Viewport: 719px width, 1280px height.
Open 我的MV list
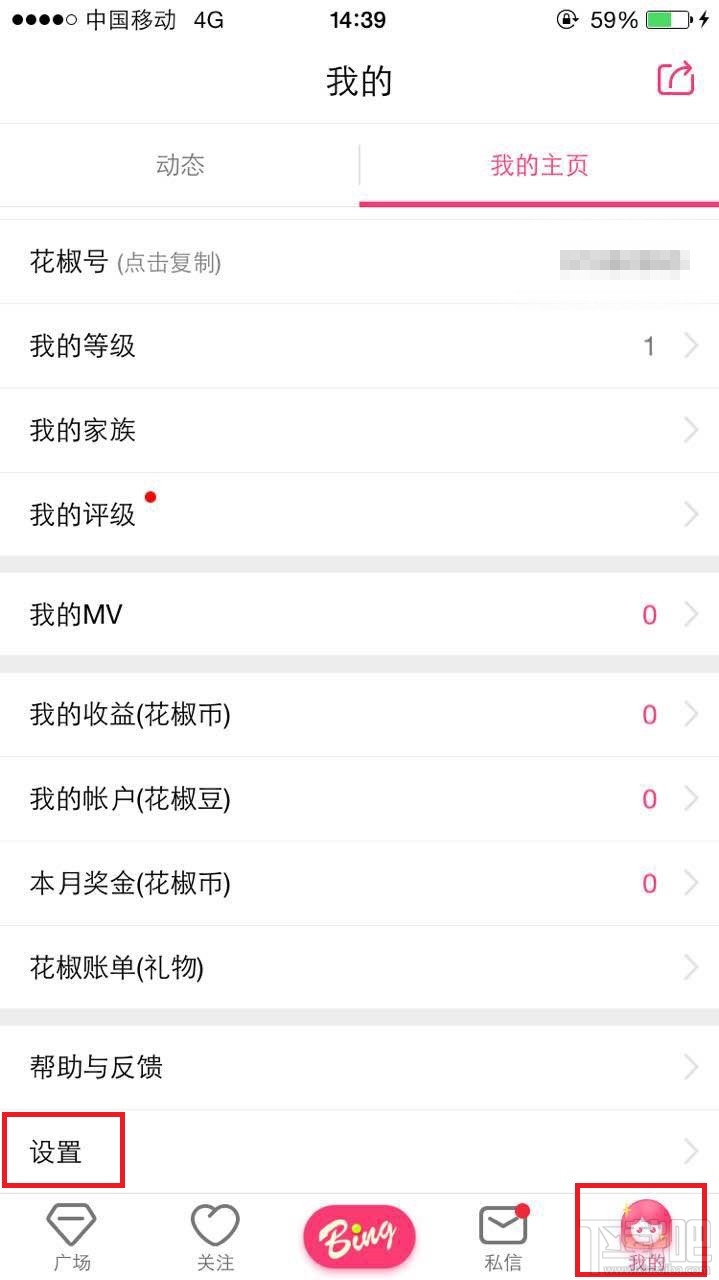pyautogui.click(x=359, y=614)
